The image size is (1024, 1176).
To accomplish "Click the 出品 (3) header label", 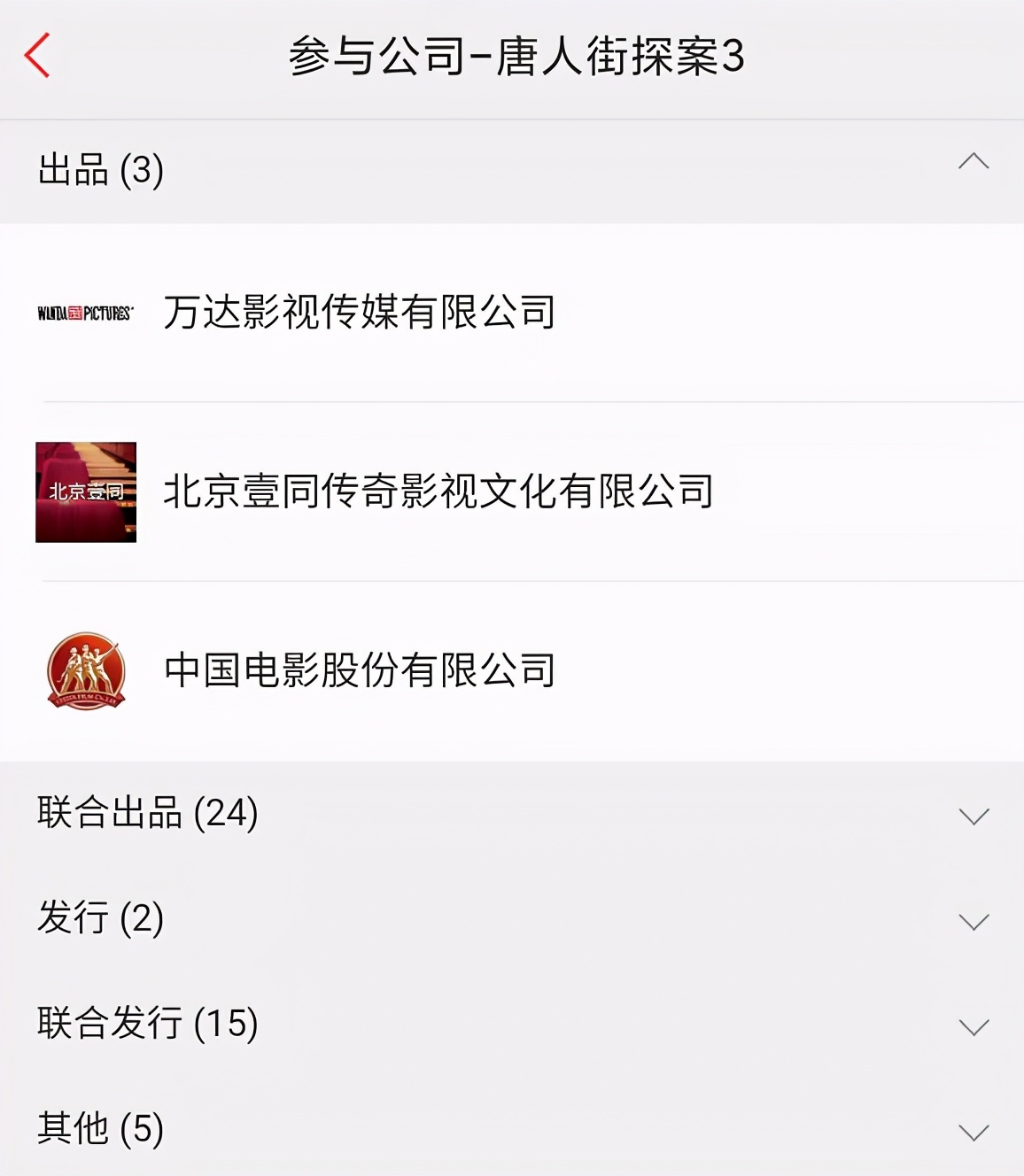I will (x=100, y=170).
